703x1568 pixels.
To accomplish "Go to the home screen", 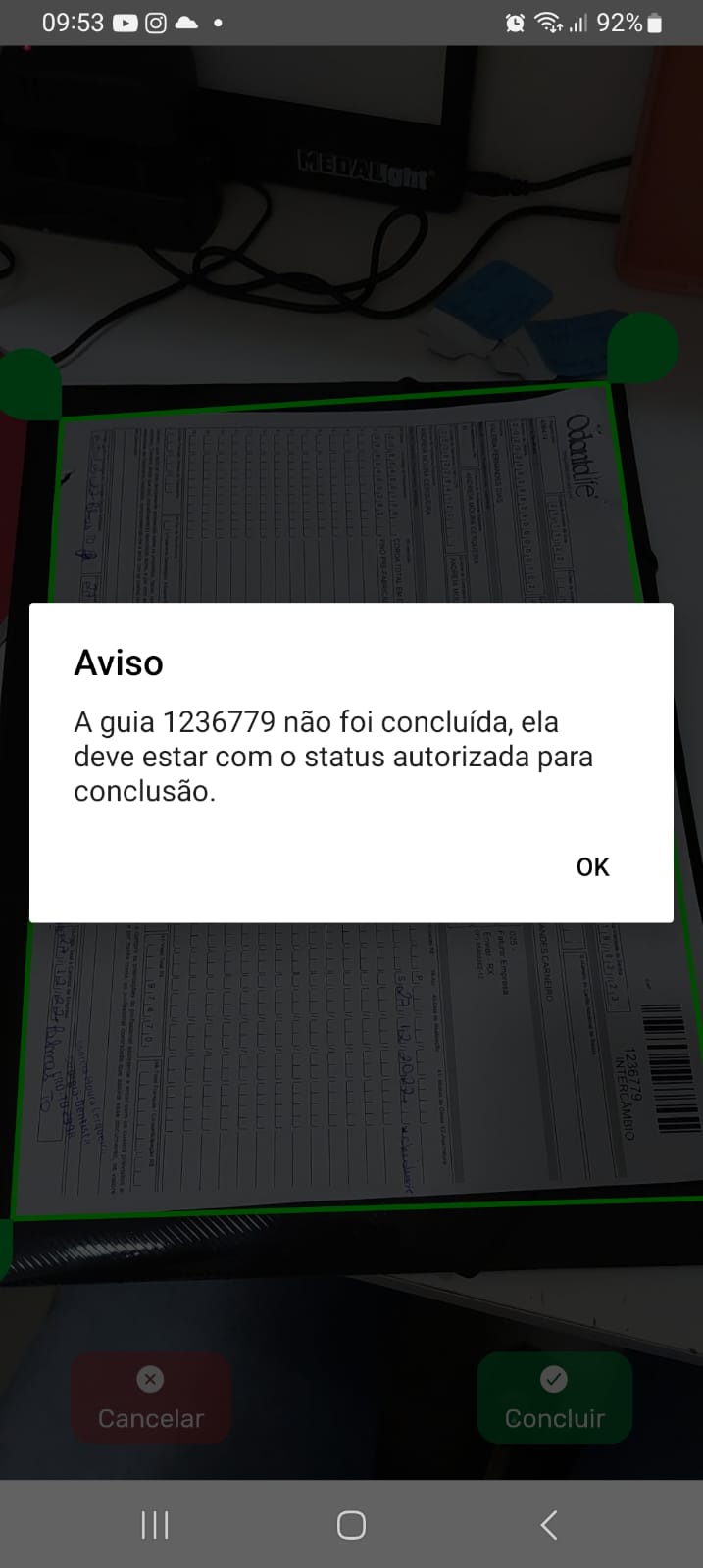I will (351, 1525).
